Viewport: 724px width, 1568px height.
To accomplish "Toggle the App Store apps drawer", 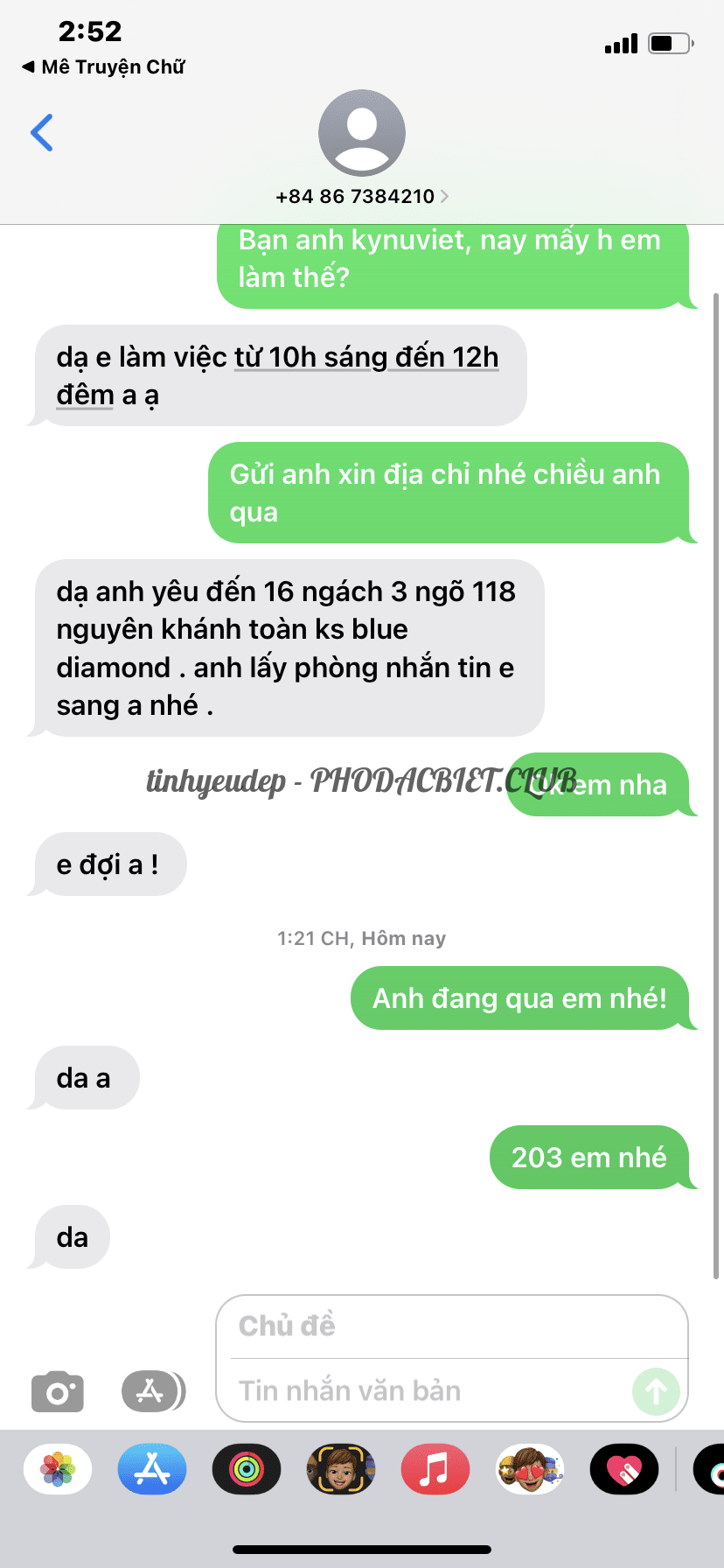I will coord(153,1391).
